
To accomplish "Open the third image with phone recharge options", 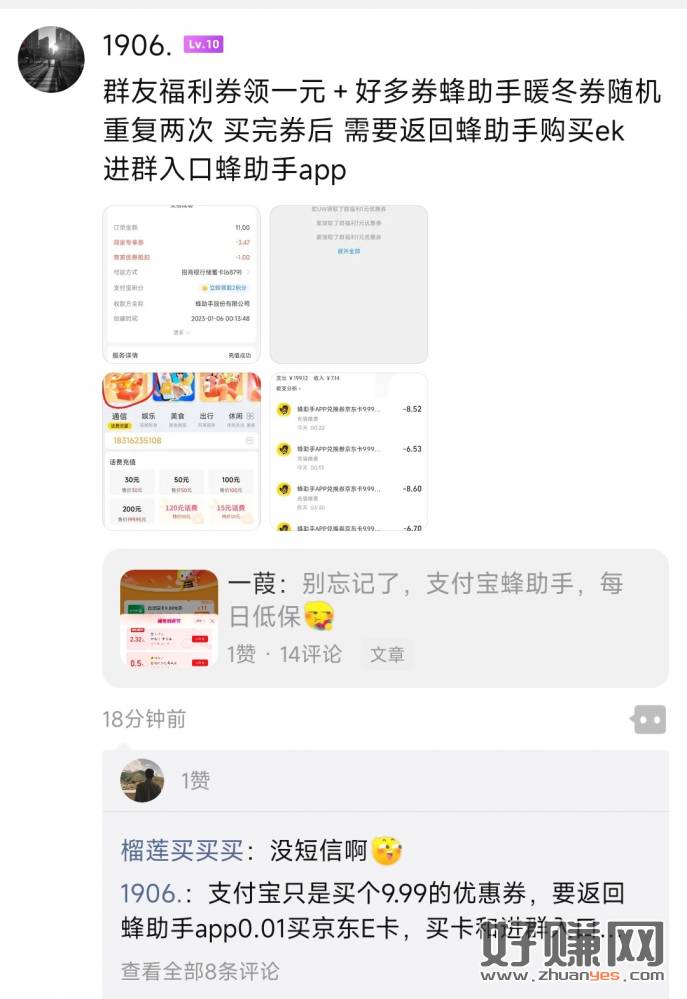I will 182,451.
